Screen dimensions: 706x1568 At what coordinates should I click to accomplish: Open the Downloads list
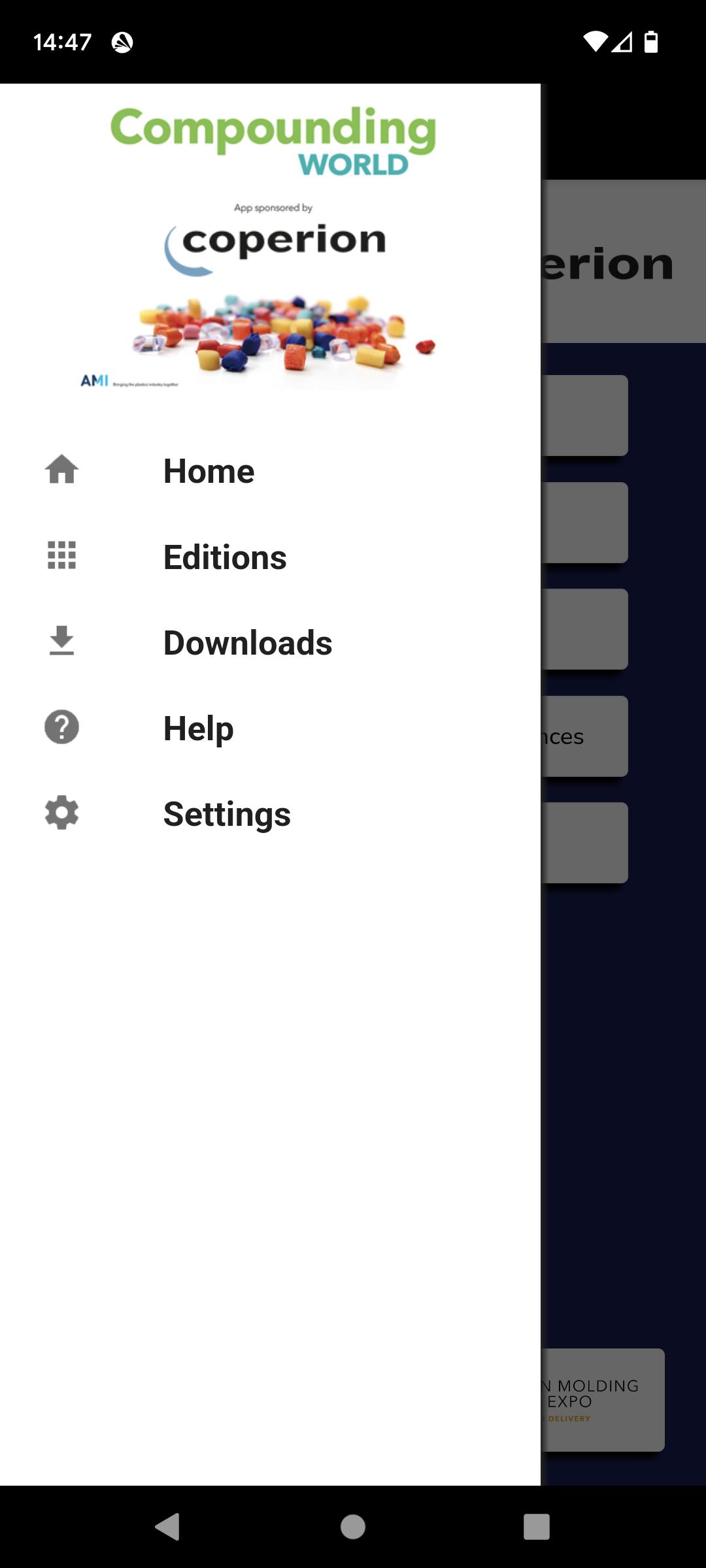pos(247,643)
